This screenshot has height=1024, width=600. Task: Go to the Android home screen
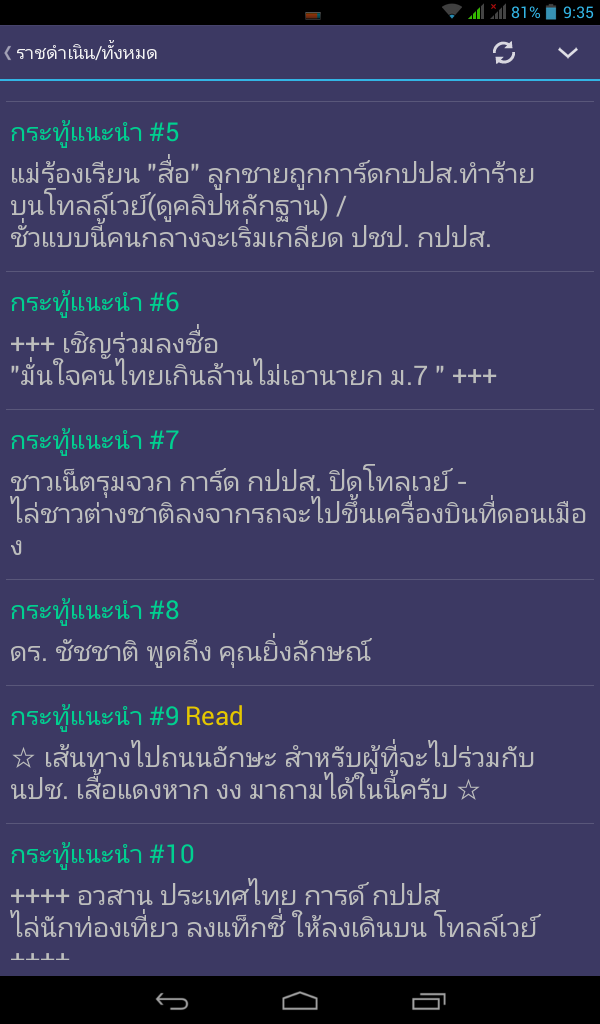300,1000
